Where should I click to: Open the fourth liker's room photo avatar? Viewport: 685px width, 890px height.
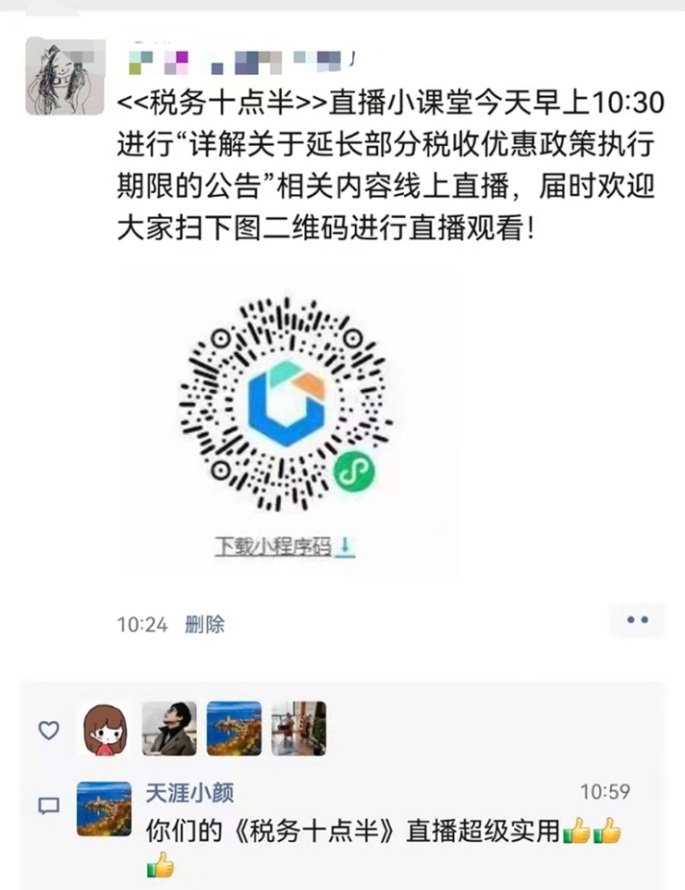pyautogui.click(x=298, y=728)
